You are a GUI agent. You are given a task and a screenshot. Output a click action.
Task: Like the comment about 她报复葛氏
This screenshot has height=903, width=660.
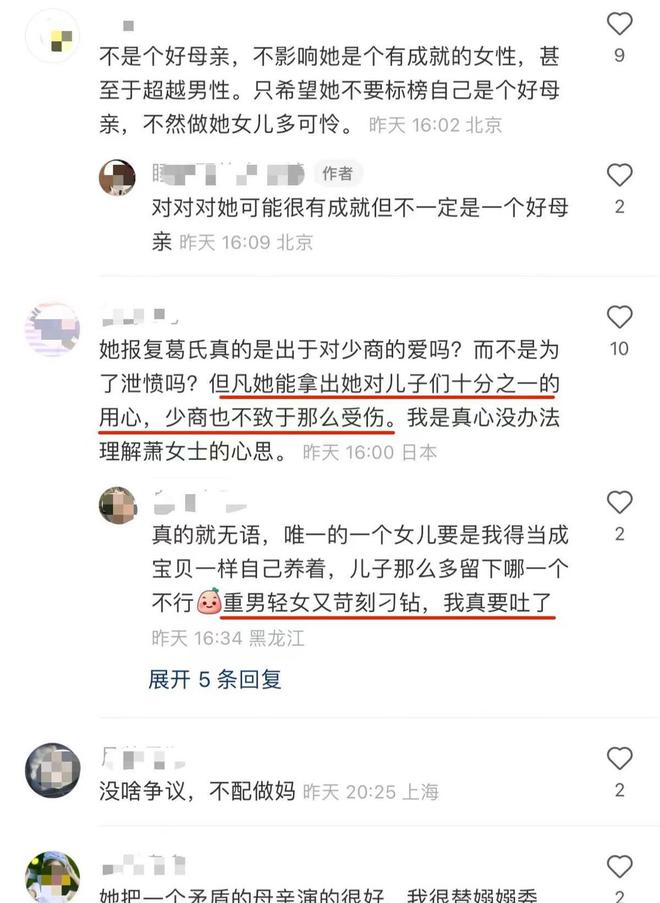pyautogui.click(x=620, y=318)
